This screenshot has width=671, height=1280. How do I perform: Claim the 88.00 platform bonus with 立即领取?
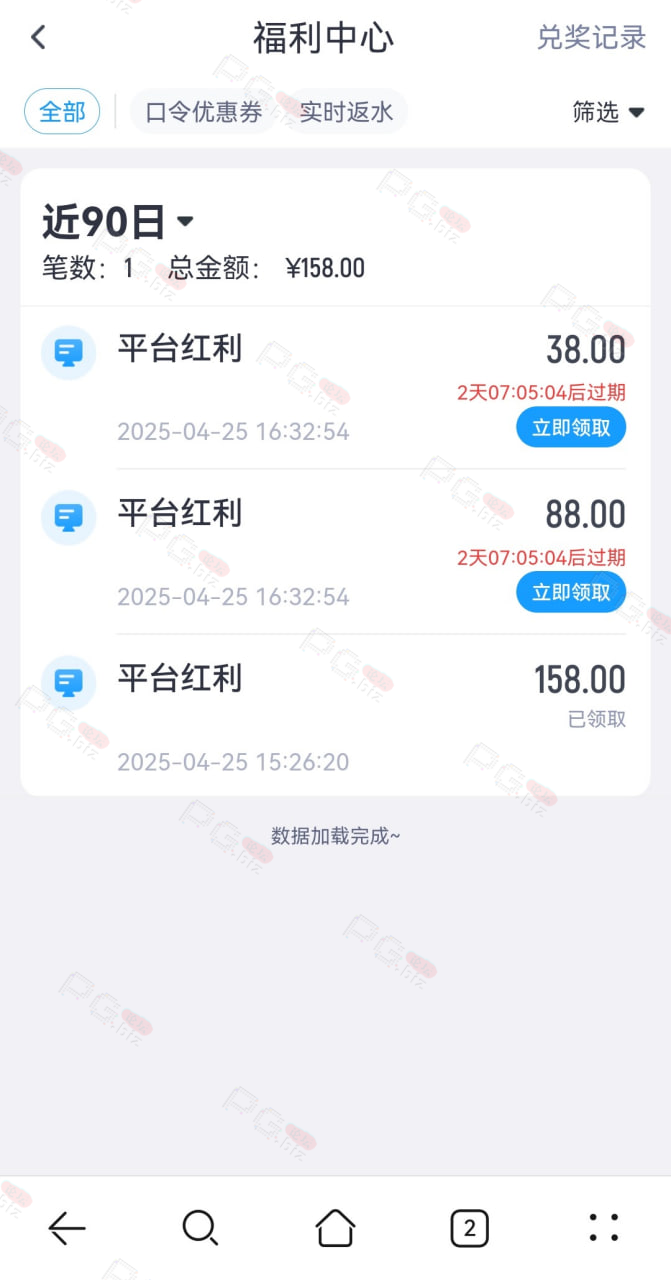point(571,593)
